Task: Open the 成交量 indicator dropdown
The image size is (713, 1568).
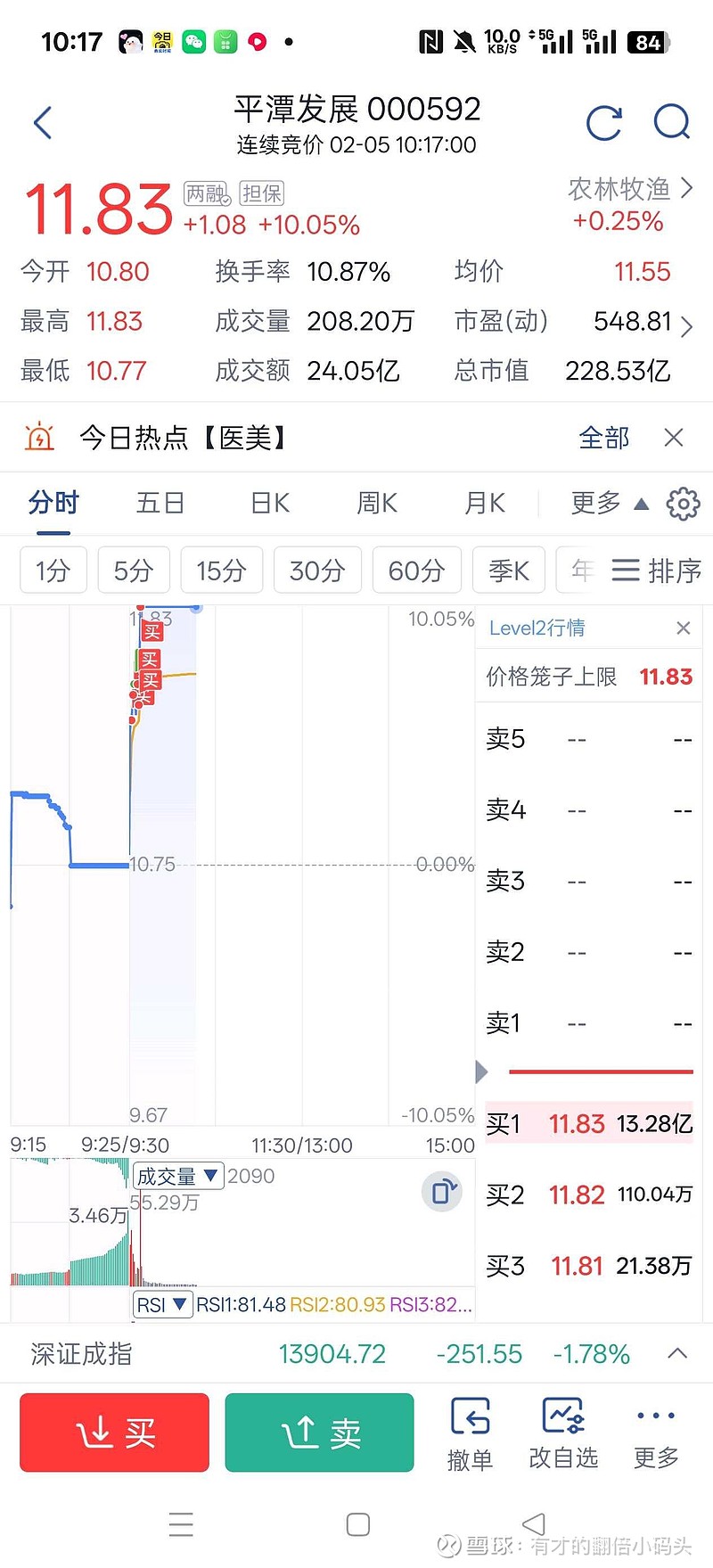Action: [178, 1176]
